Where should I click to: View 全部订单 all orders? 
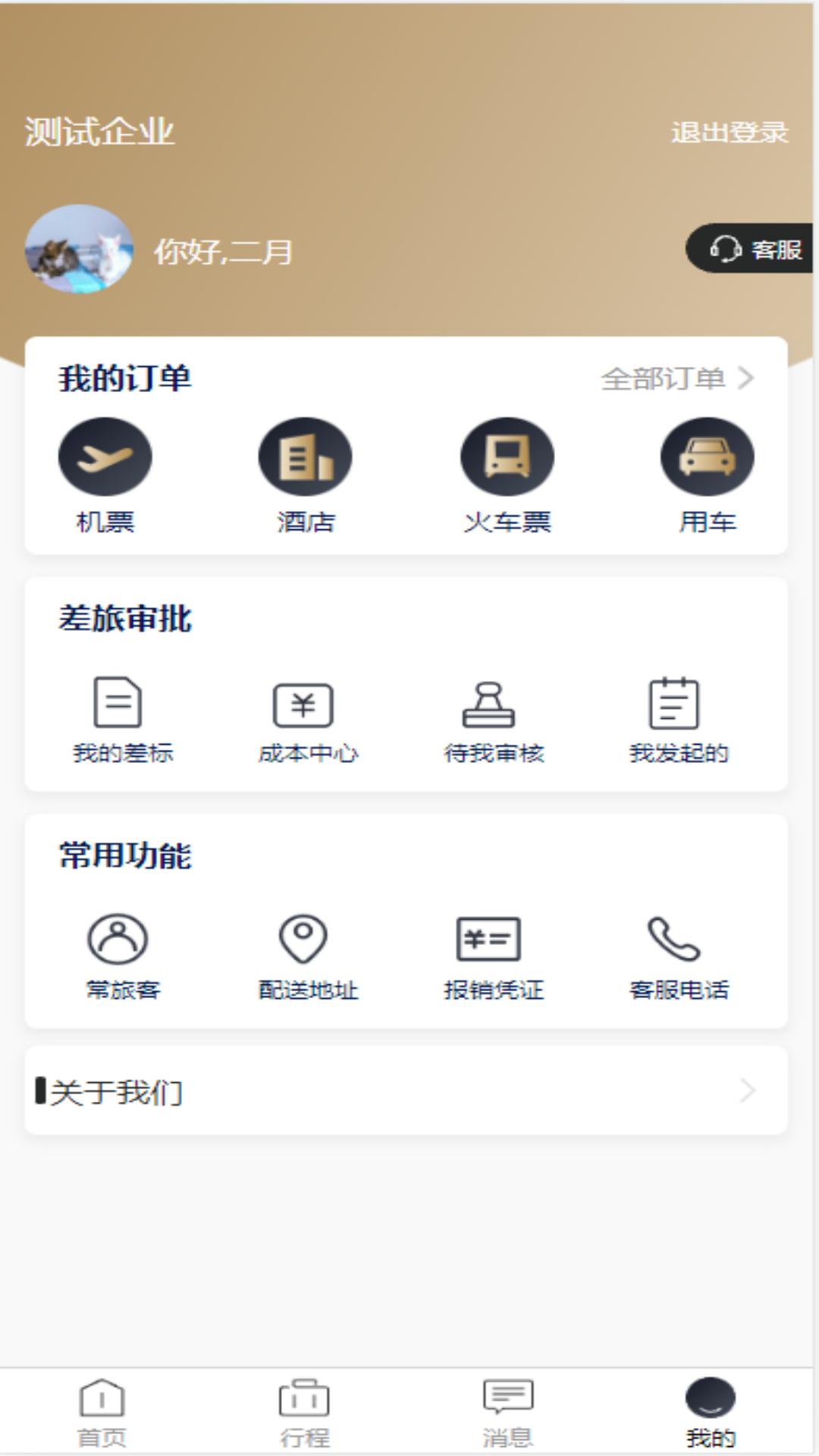click(x=676, y=378)
